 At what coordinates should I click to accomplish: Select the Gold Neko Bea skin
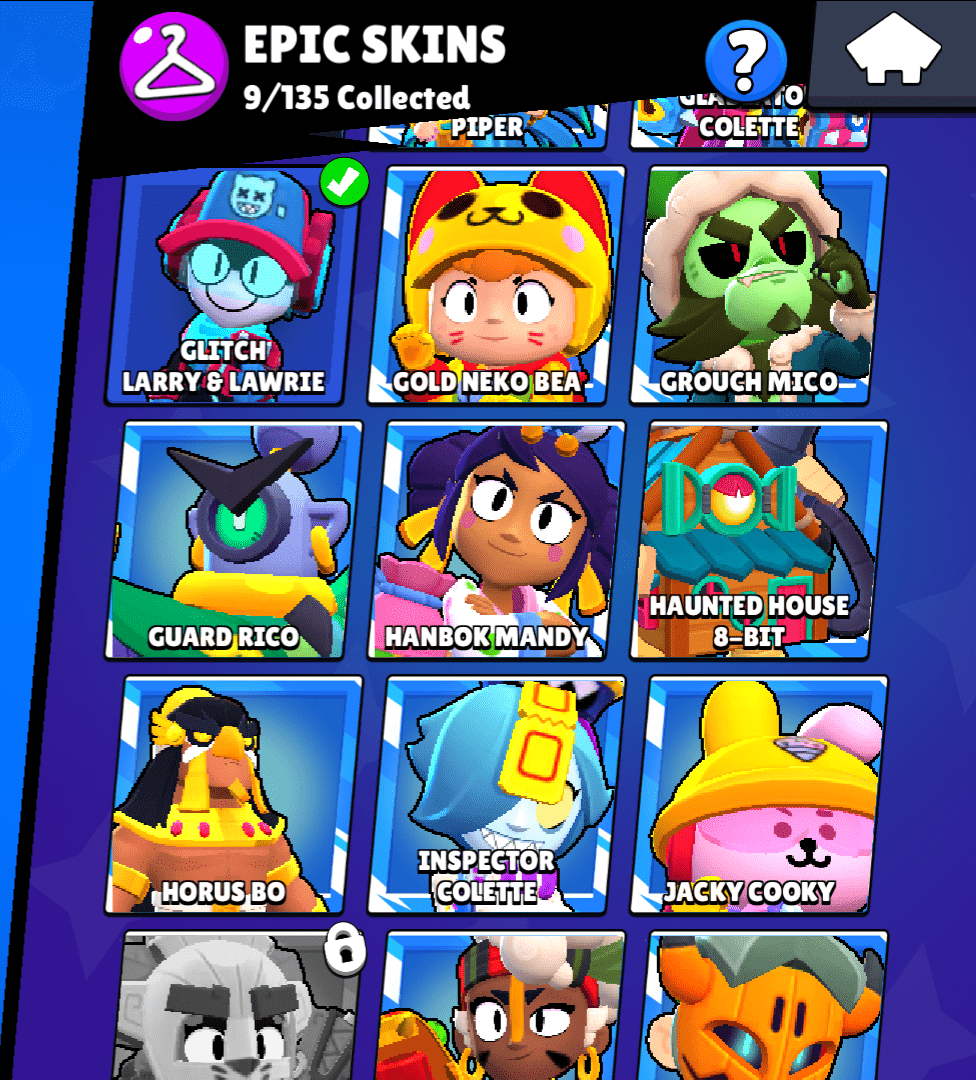[495, 286]
